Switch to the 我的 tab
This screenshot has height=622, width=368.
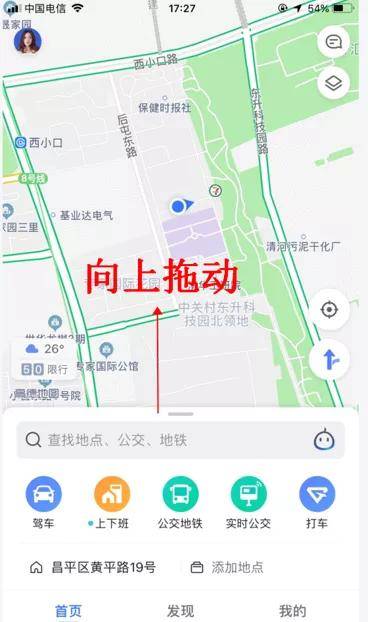[x=293, y=611]
